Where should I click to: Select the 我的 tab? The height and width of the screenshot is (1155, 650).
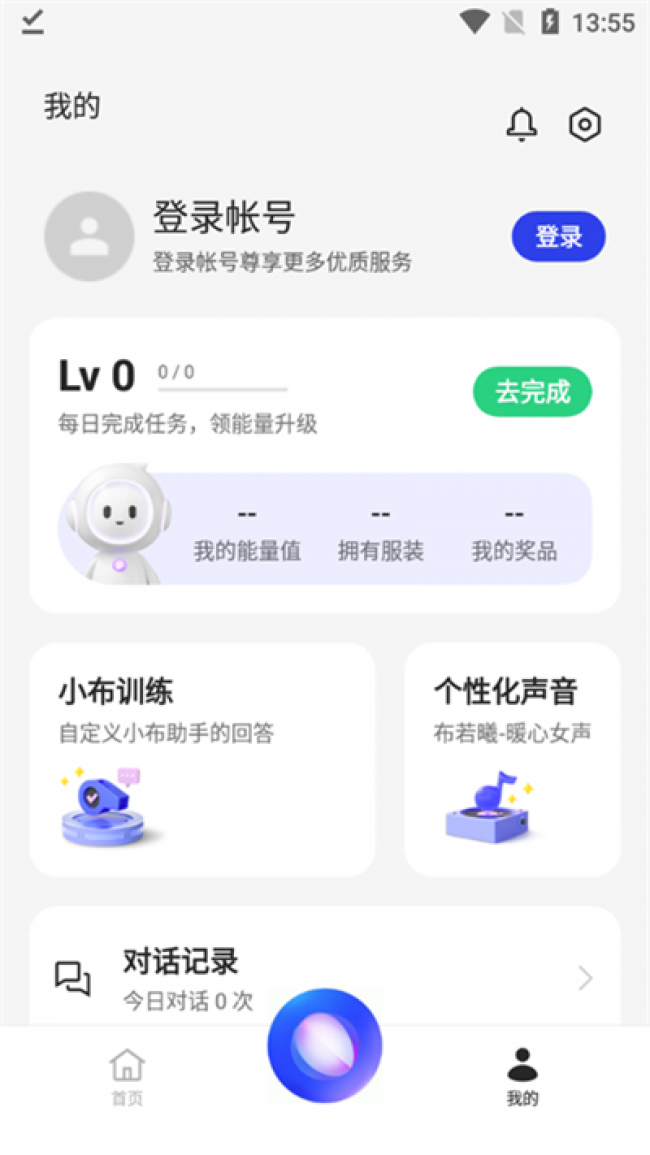522,1076
